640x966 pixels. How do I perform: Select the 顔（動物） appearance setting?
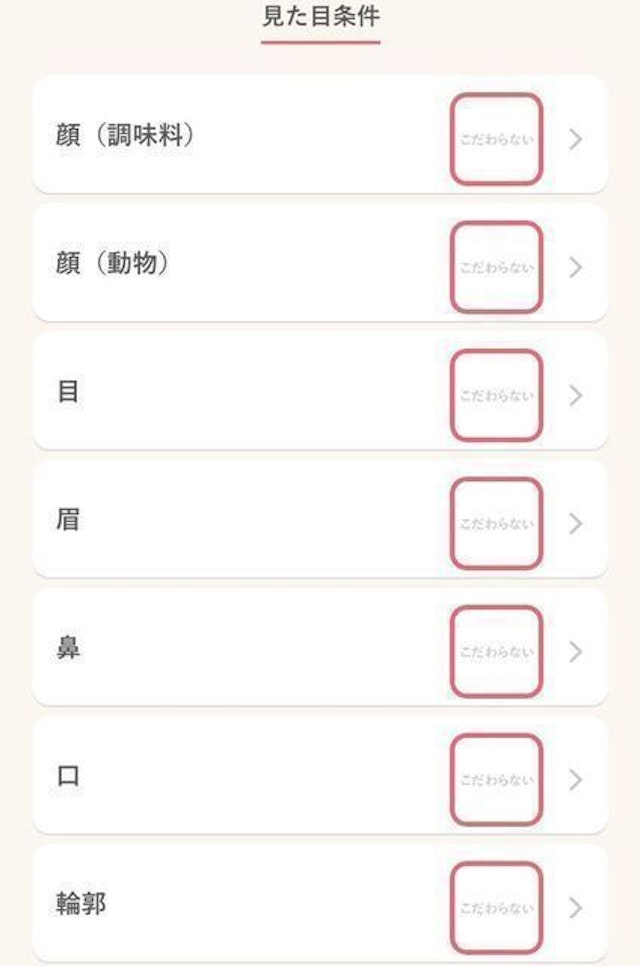click(320, 266)
